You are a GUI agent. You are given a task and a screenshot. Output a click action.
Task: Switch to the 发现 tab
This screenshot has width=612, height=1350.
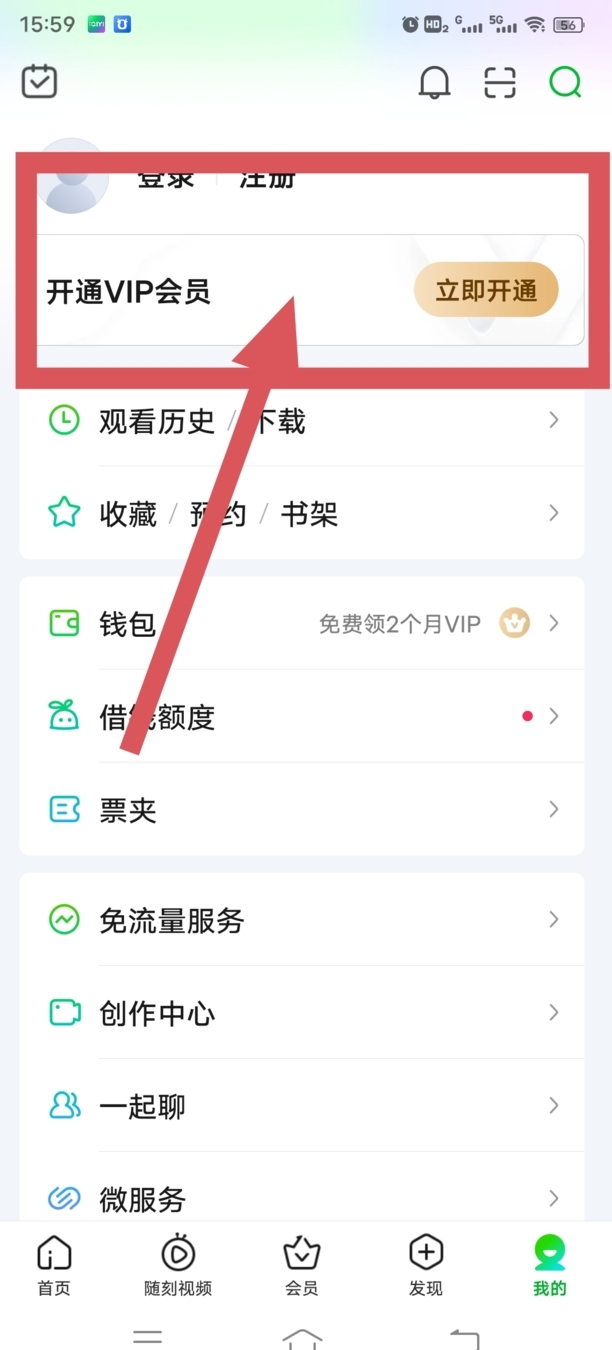click(x=426, y=1265)
